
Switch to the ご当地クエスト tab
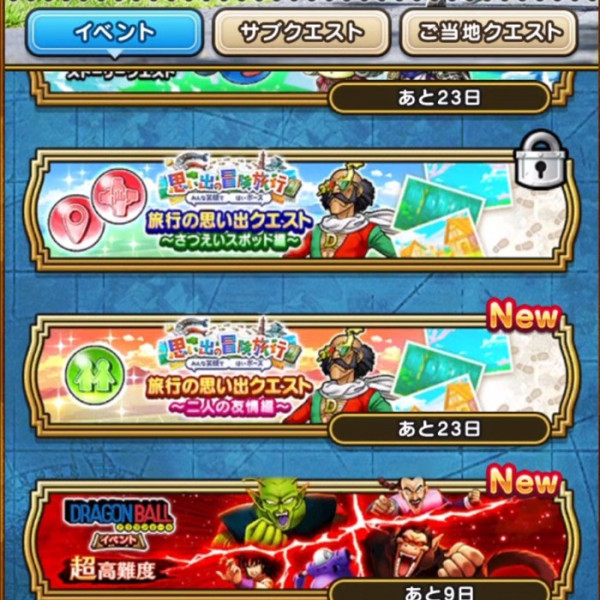click(489, 33)
